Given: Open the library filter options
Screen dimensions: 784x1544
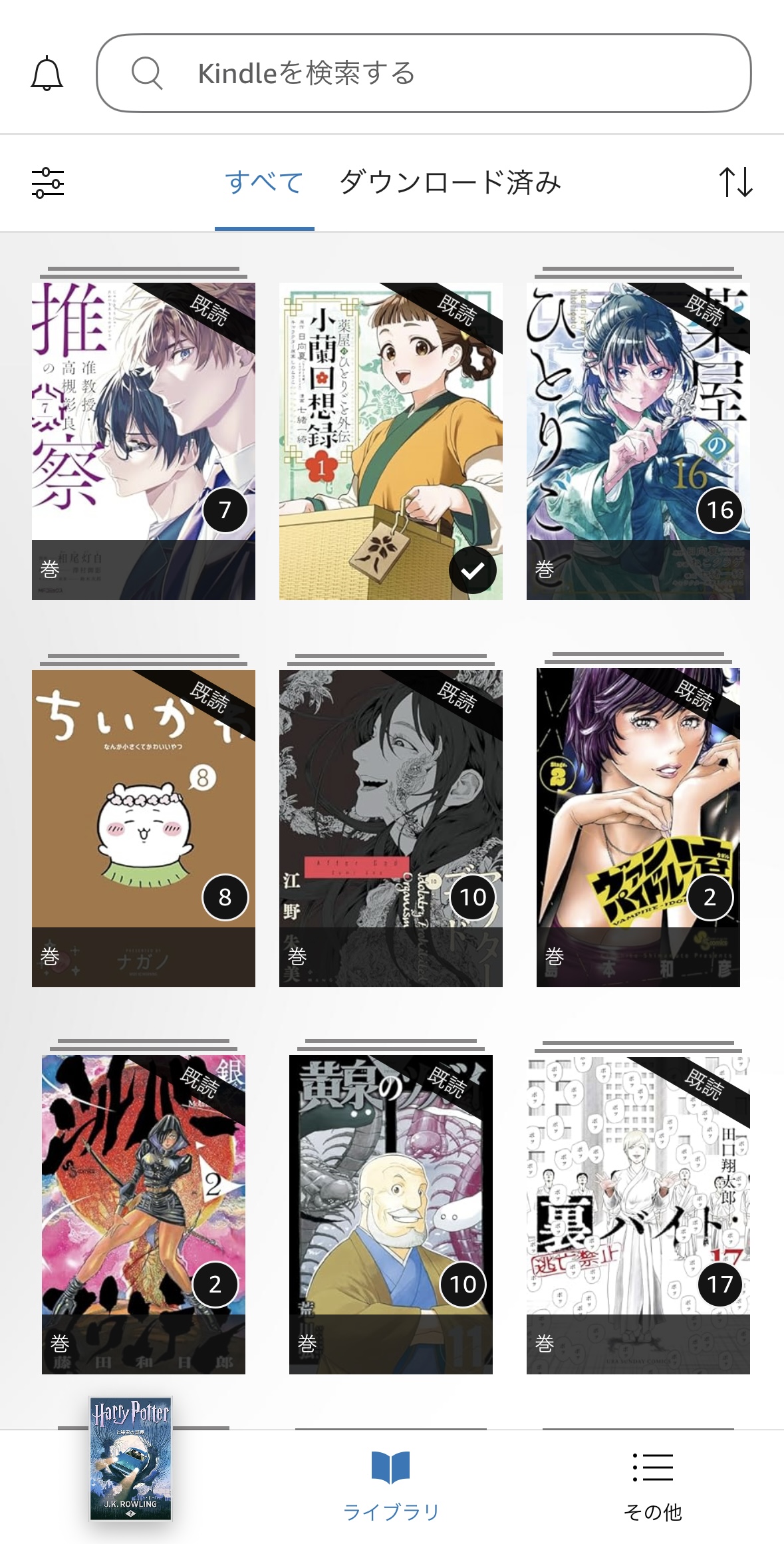Looking at the screenshot, I should (x=48, y=183).
